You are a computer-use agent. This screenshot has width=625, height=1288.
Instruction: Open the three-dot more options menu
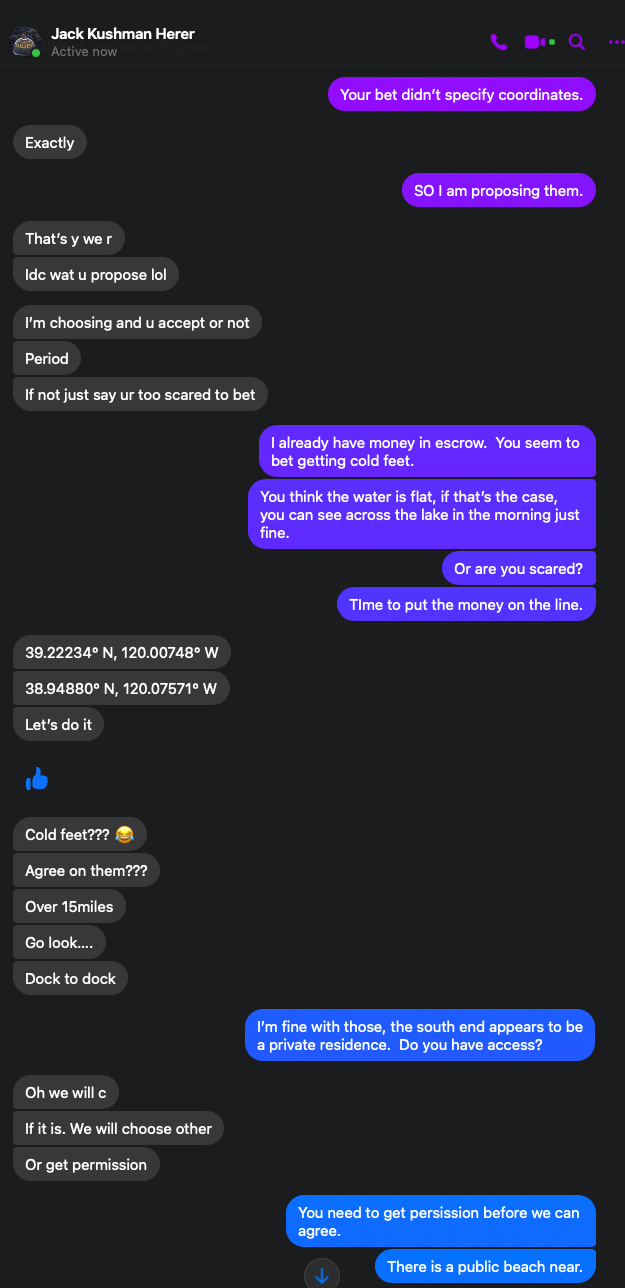(x=615, y=42)
